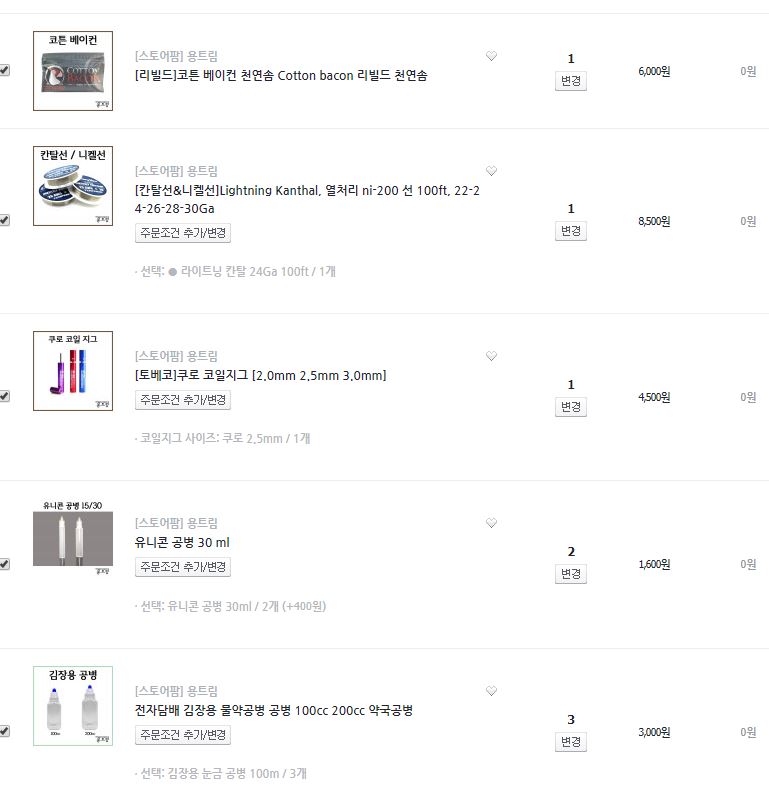The image size is (769, 799).
Task: Change order options for 김장용 물약공병
Action: coord(183,735)
